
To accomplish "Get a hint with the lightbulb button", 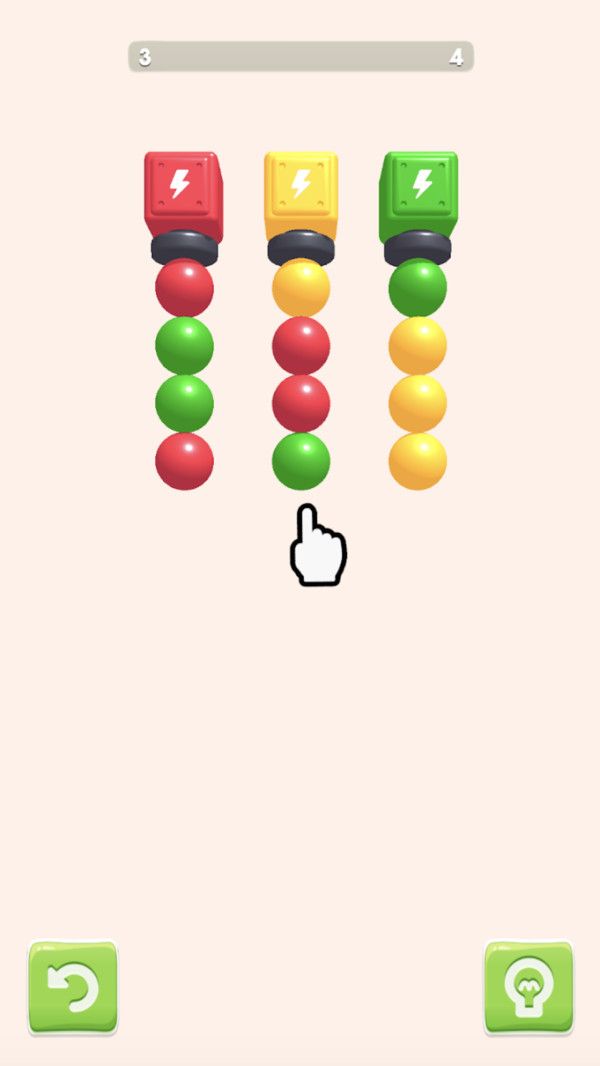I will tap(529, 987).
